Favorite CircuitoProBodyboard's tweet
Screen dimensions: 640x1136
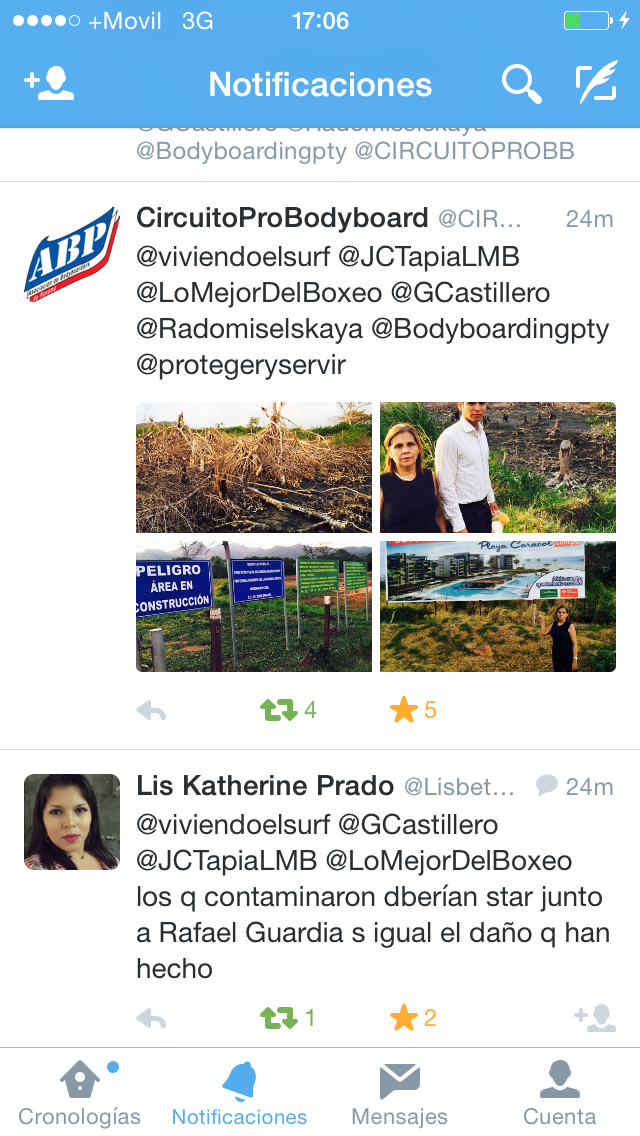point(404,711)
